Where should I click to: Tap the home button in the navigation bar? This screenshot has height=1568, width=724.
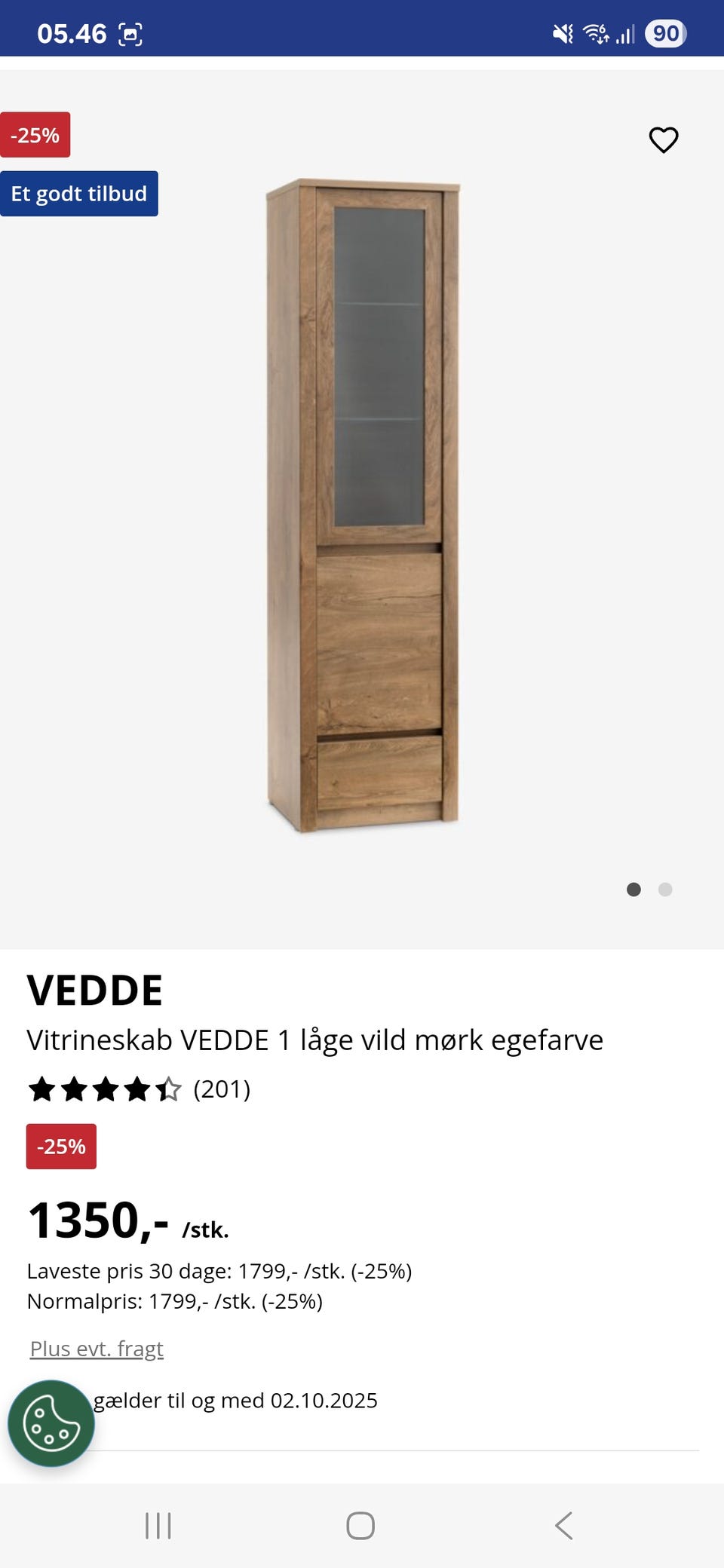click(361, 1526)
